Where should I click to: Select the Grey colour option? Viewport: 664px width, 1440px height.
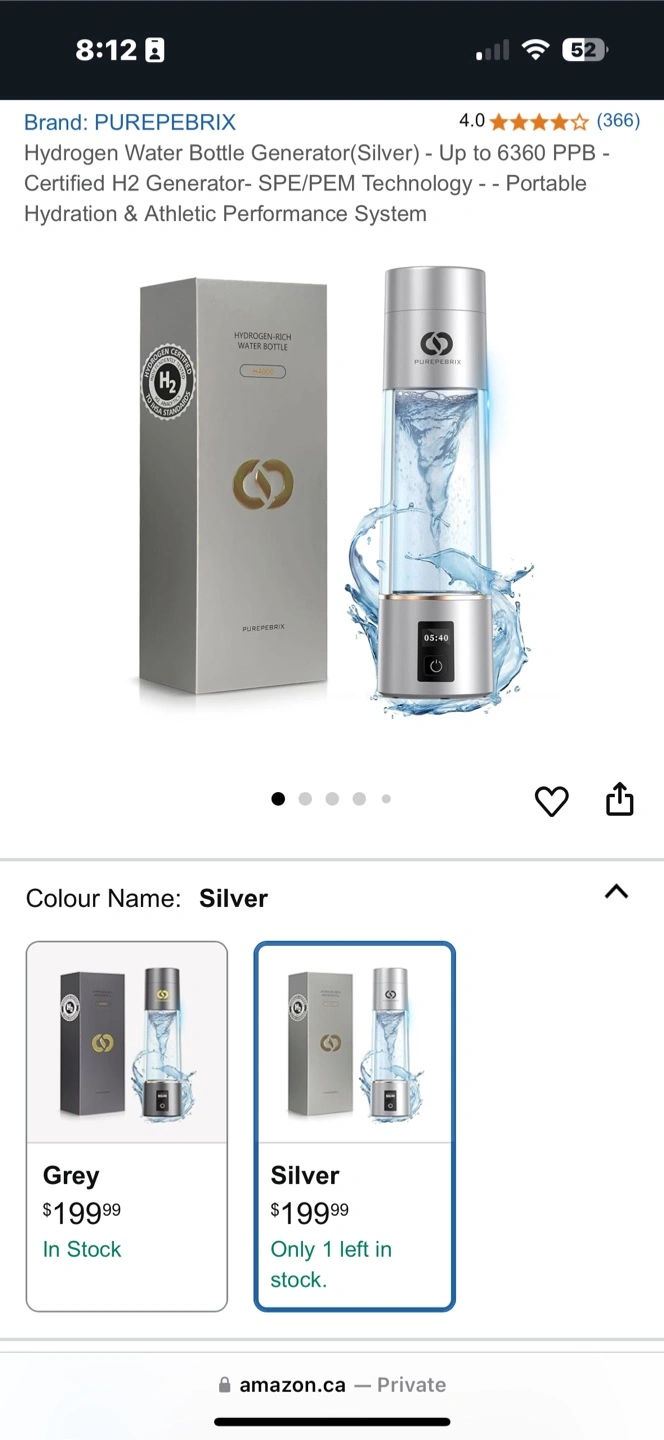click(127, 1126)
